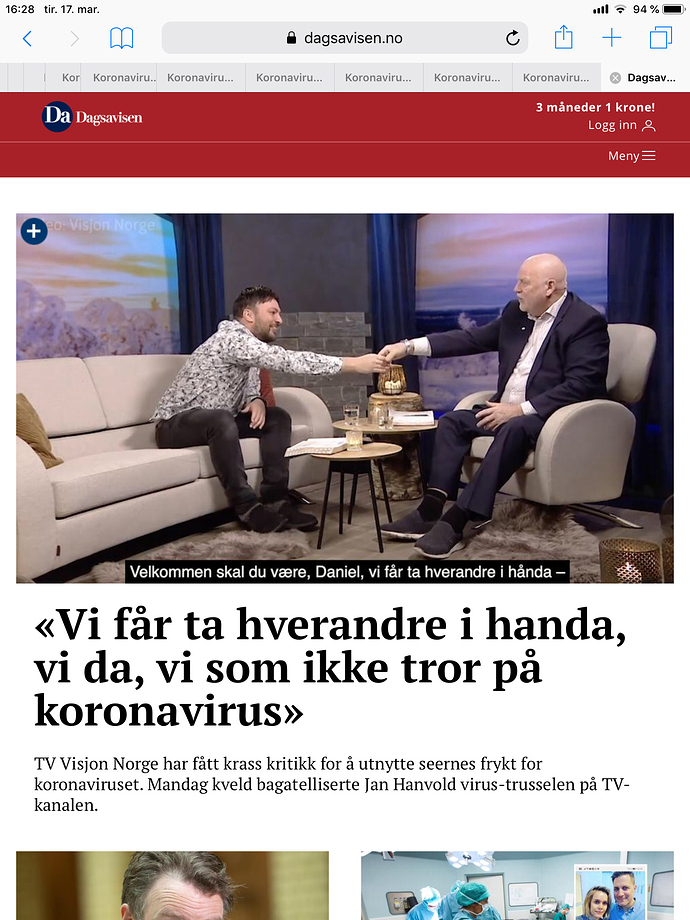
Task: Open the article with operating room photo
Action: point(517,885)
